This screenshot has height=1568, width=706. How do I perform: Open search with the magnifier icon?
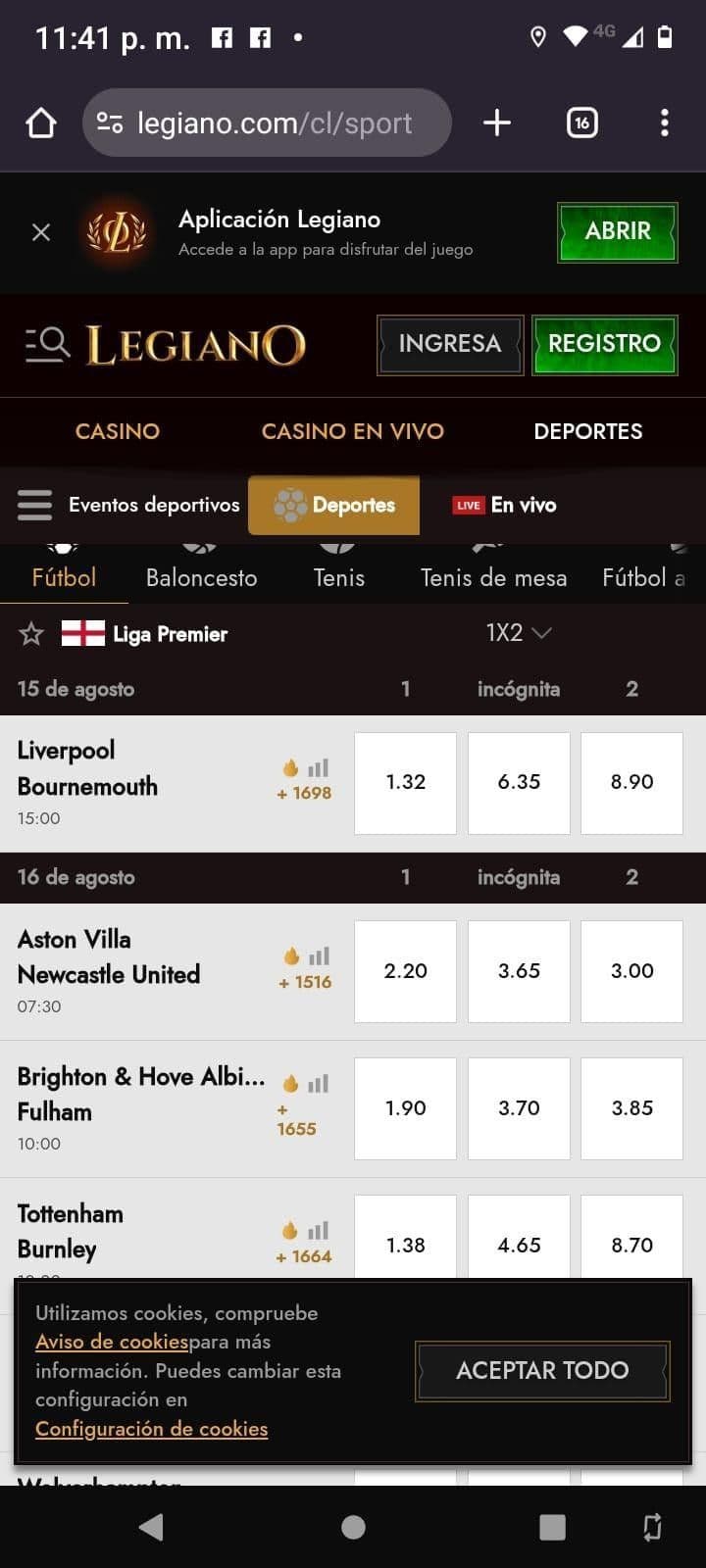(x=46, y=344)
